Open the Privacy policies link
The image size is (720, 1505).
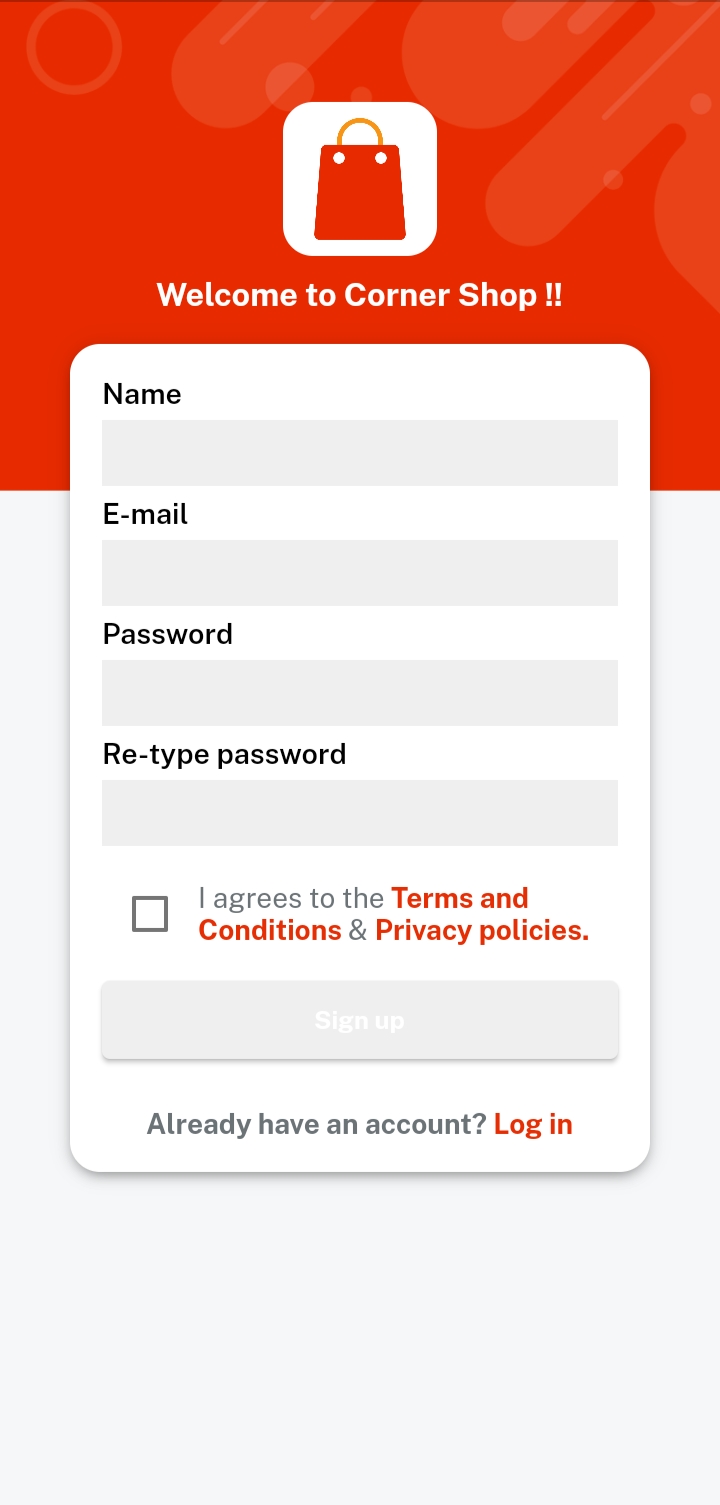(x=483, y=930)
